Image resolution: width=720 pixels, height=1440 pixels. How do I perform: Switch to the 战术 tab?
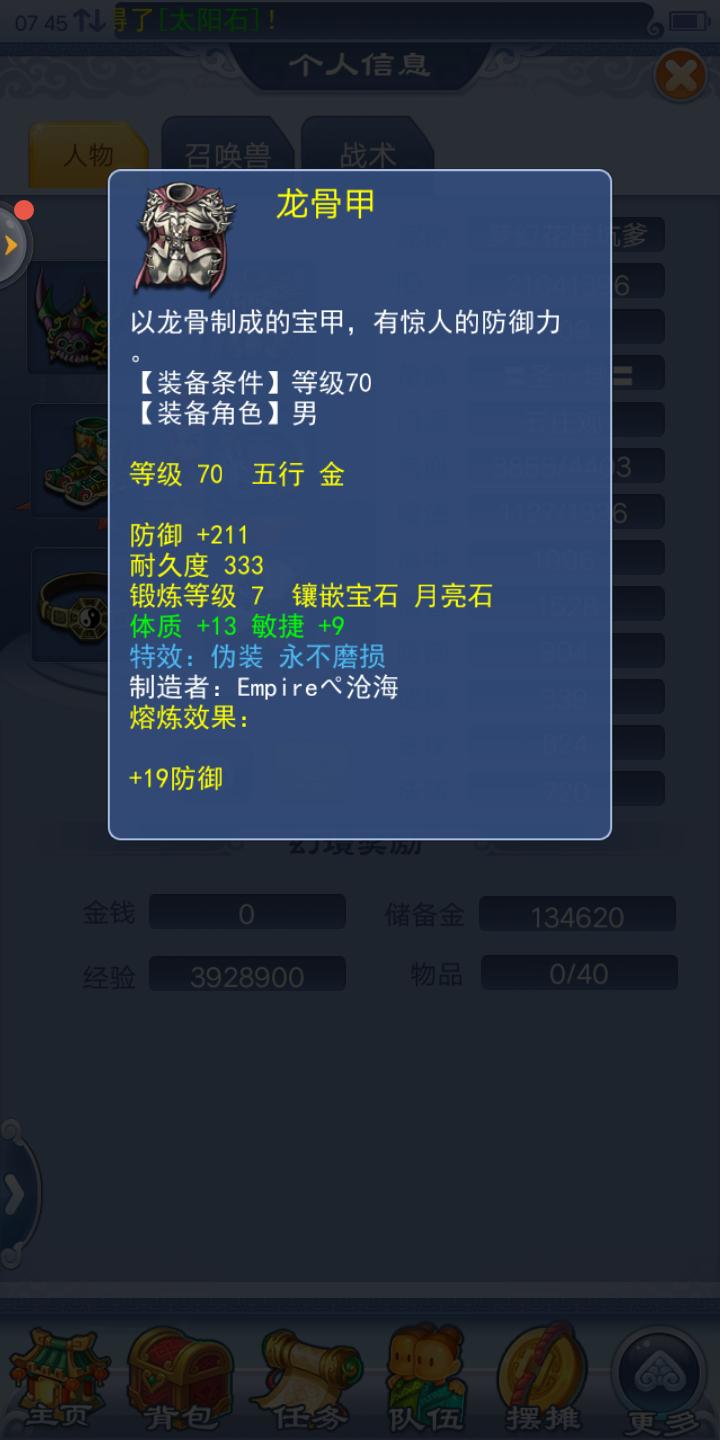coord(367,155)
